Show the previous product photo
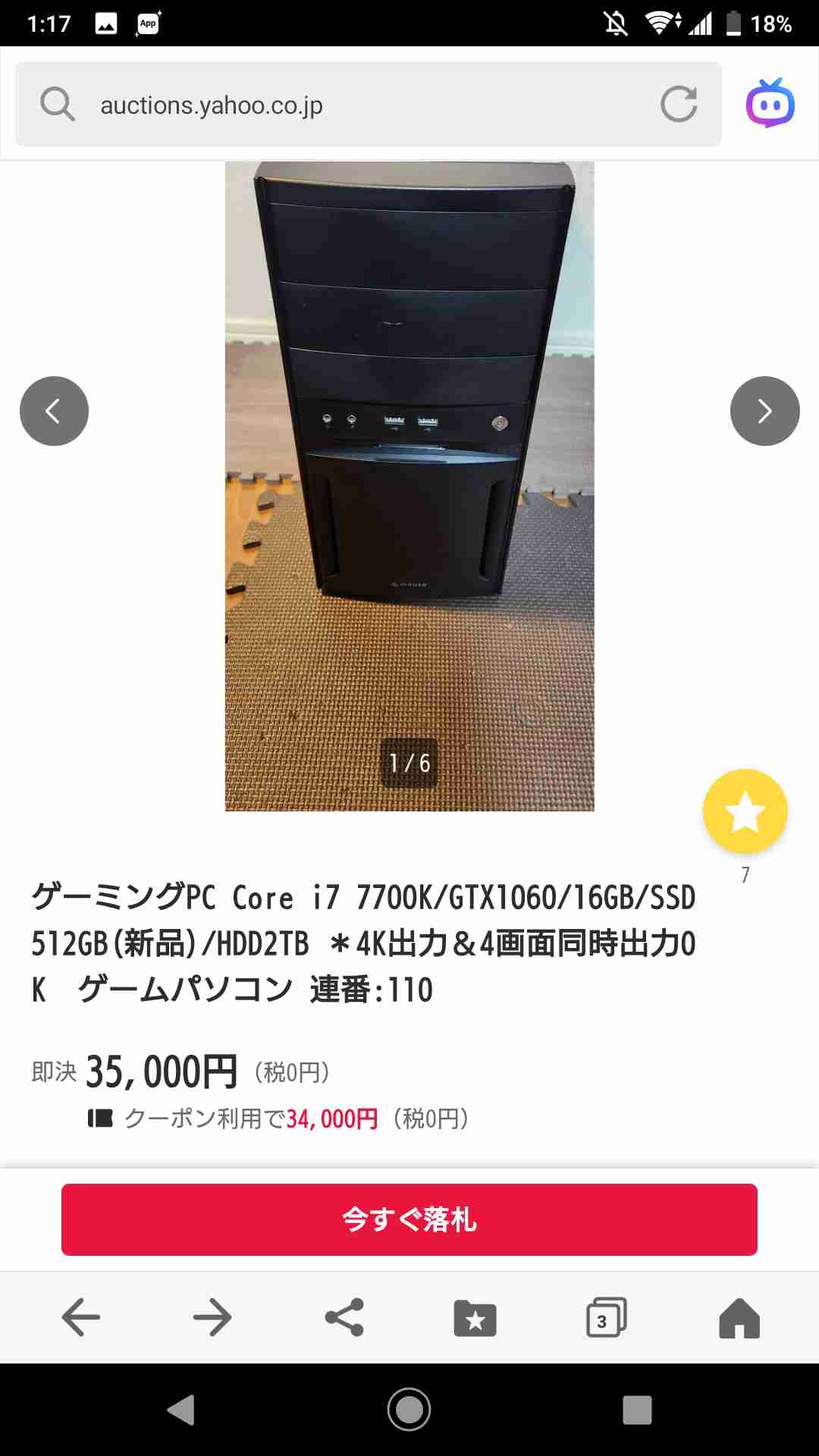This screenshot has width=819, height=1456. pyautogui.click(x=54, y=411)
